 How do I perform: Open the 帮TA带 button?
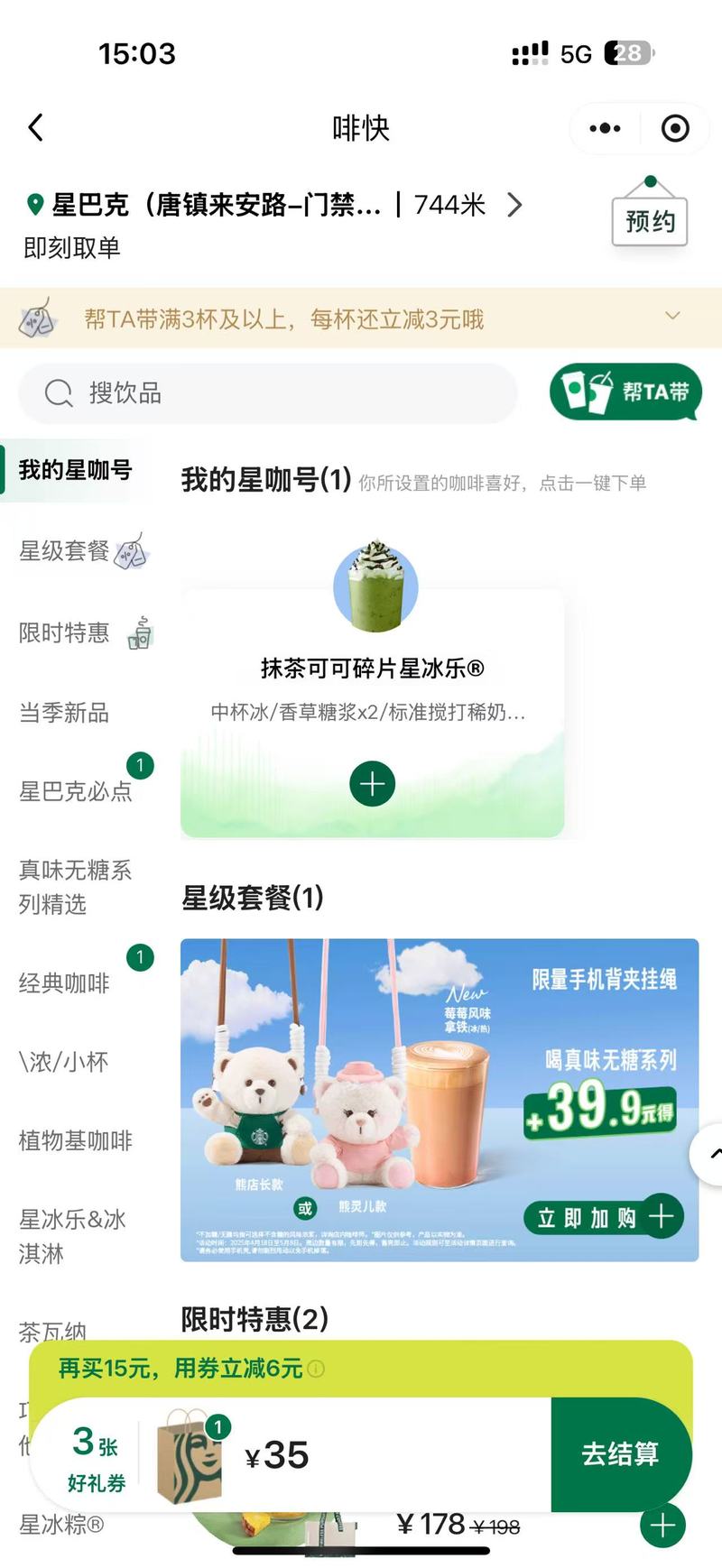tap(625, 392)
